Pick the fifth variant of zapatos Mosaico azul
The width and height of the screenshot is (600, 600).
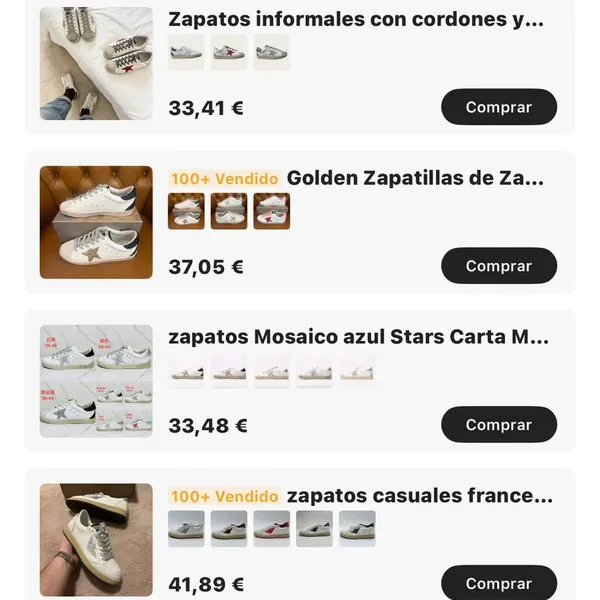pos(357,370)
